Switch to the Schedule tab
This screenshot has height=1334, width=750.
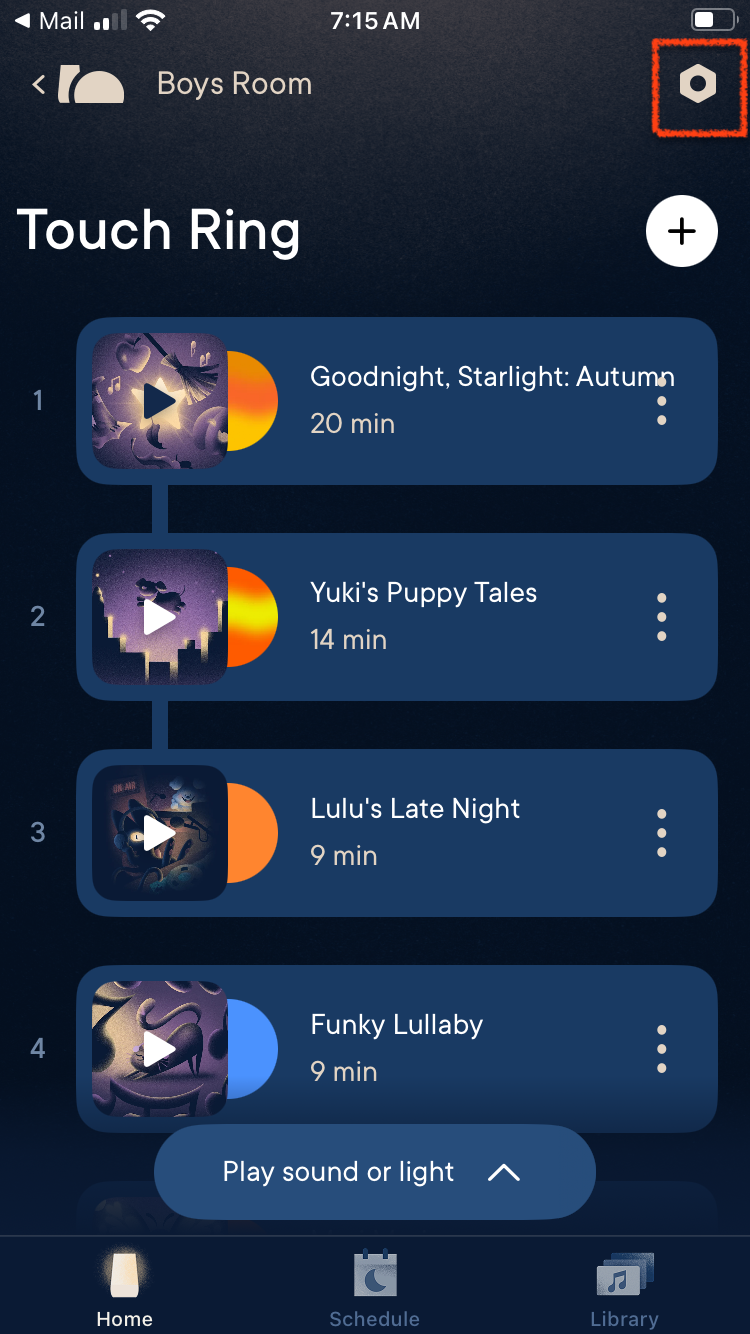click(x=375, y=1288)
